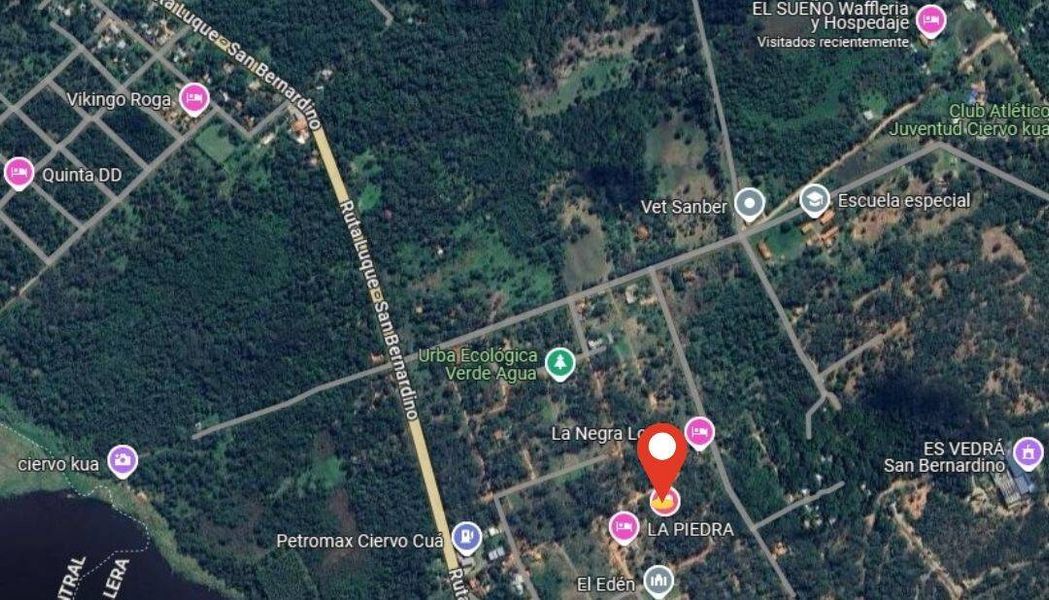Open the Vikingo Roga lodging marker
This screenshot has width=1049, height=600.
(x=193, y=99)
